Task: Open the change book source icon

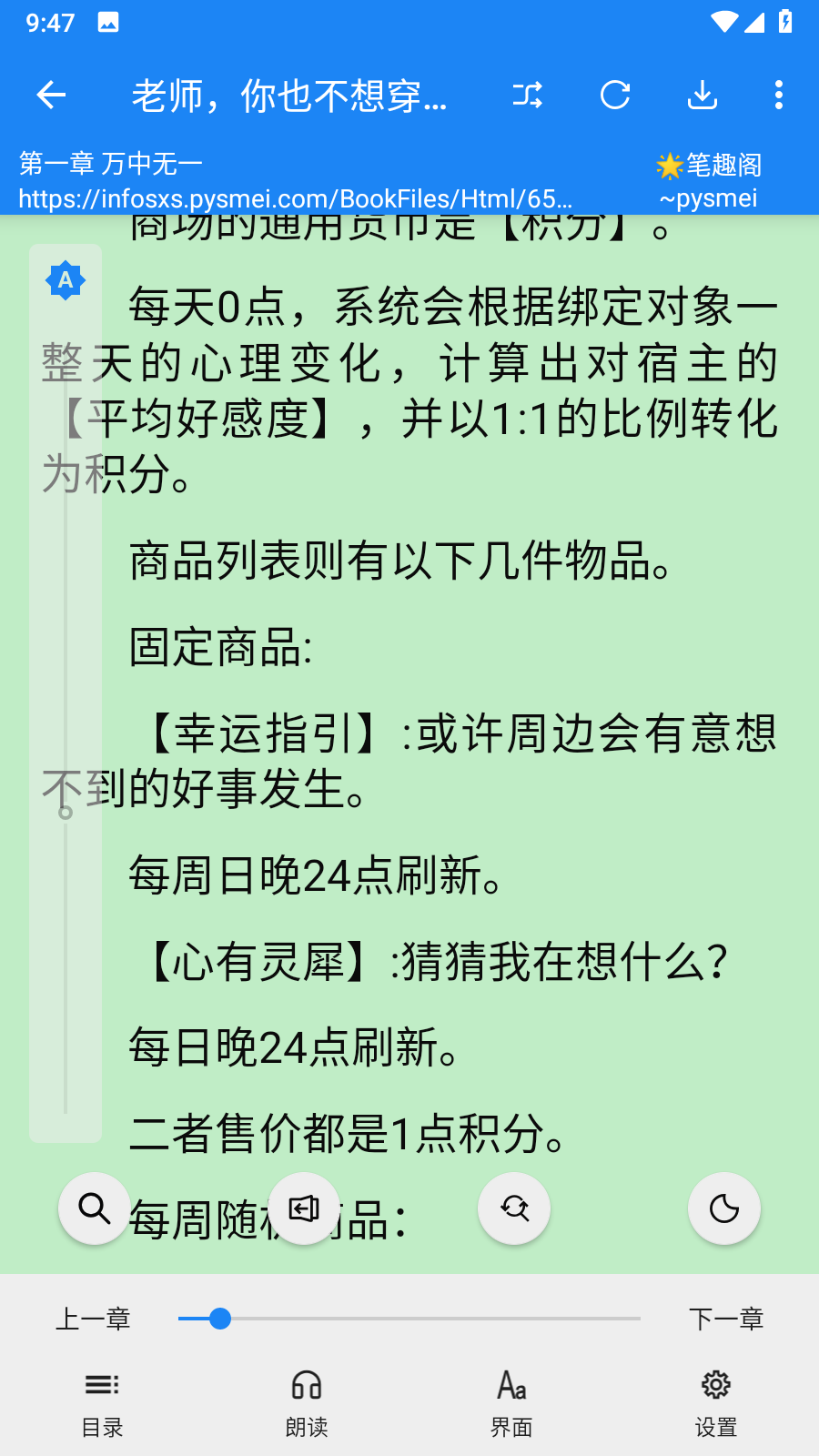Action: click(x=528, y=95)
